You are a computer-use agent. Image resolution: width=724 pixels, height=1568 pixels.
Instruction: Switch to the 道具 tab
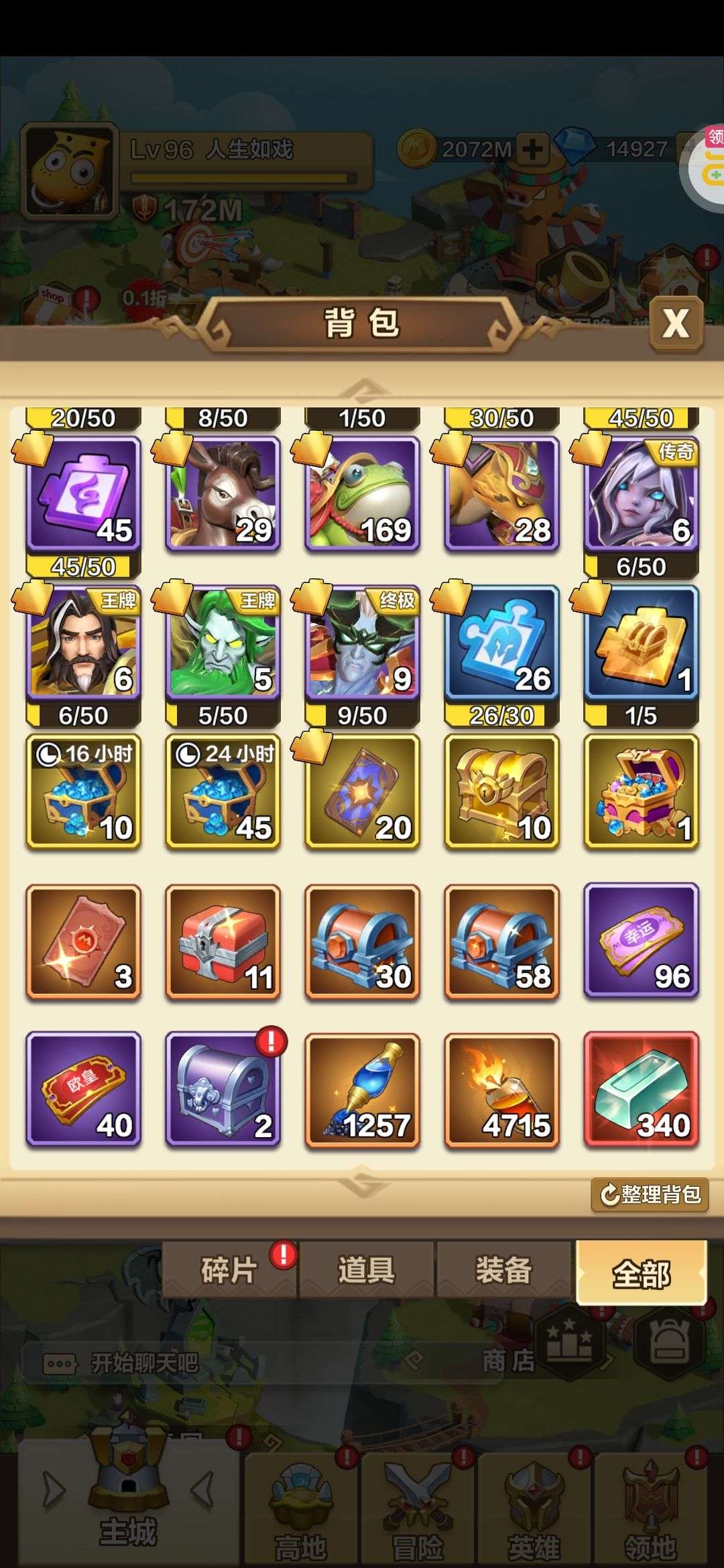pos(366,1270)
